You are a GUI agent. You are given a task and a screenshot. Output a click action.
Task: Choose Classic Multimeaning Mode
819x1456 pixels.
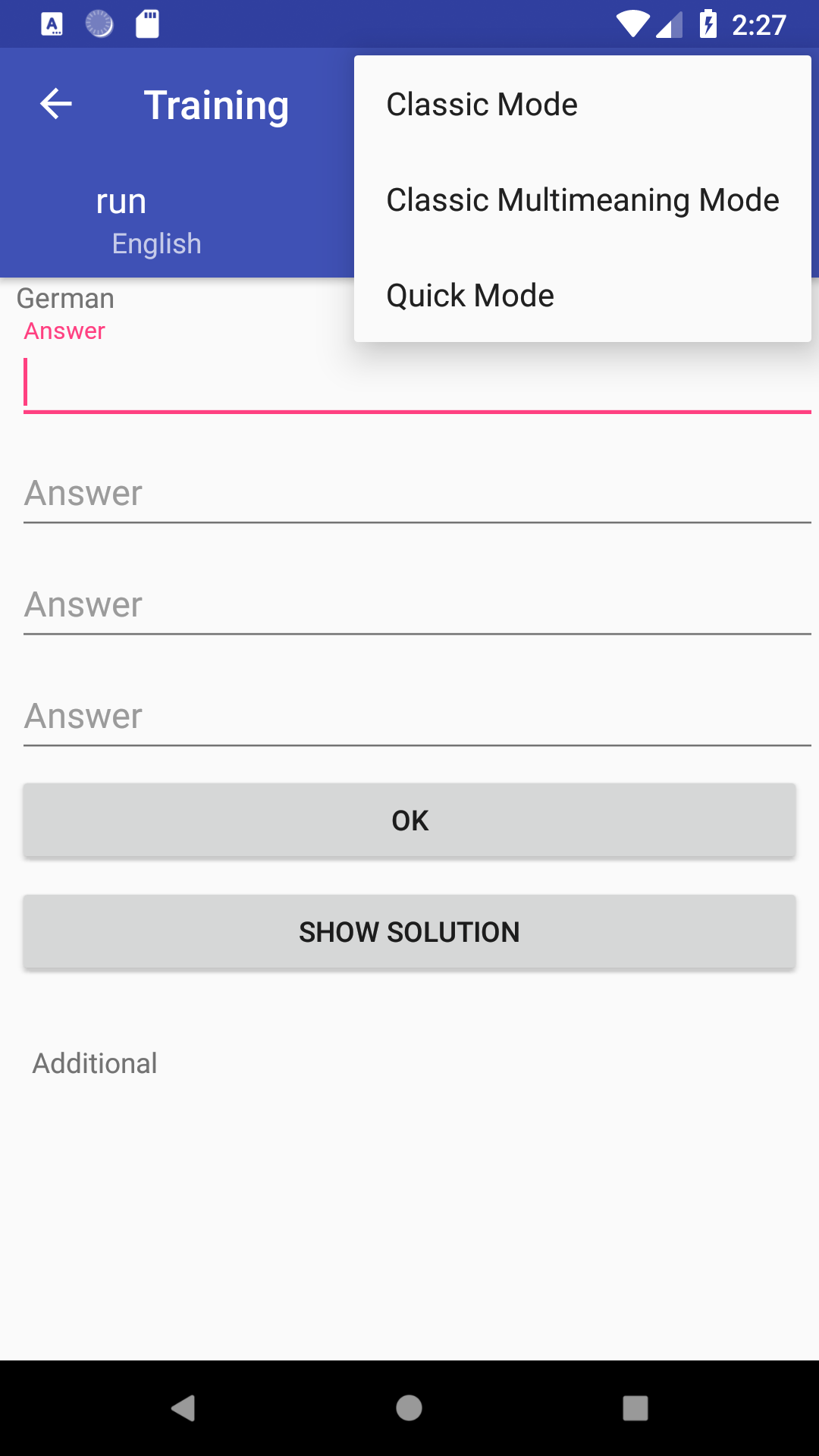(x=582, y=200)
